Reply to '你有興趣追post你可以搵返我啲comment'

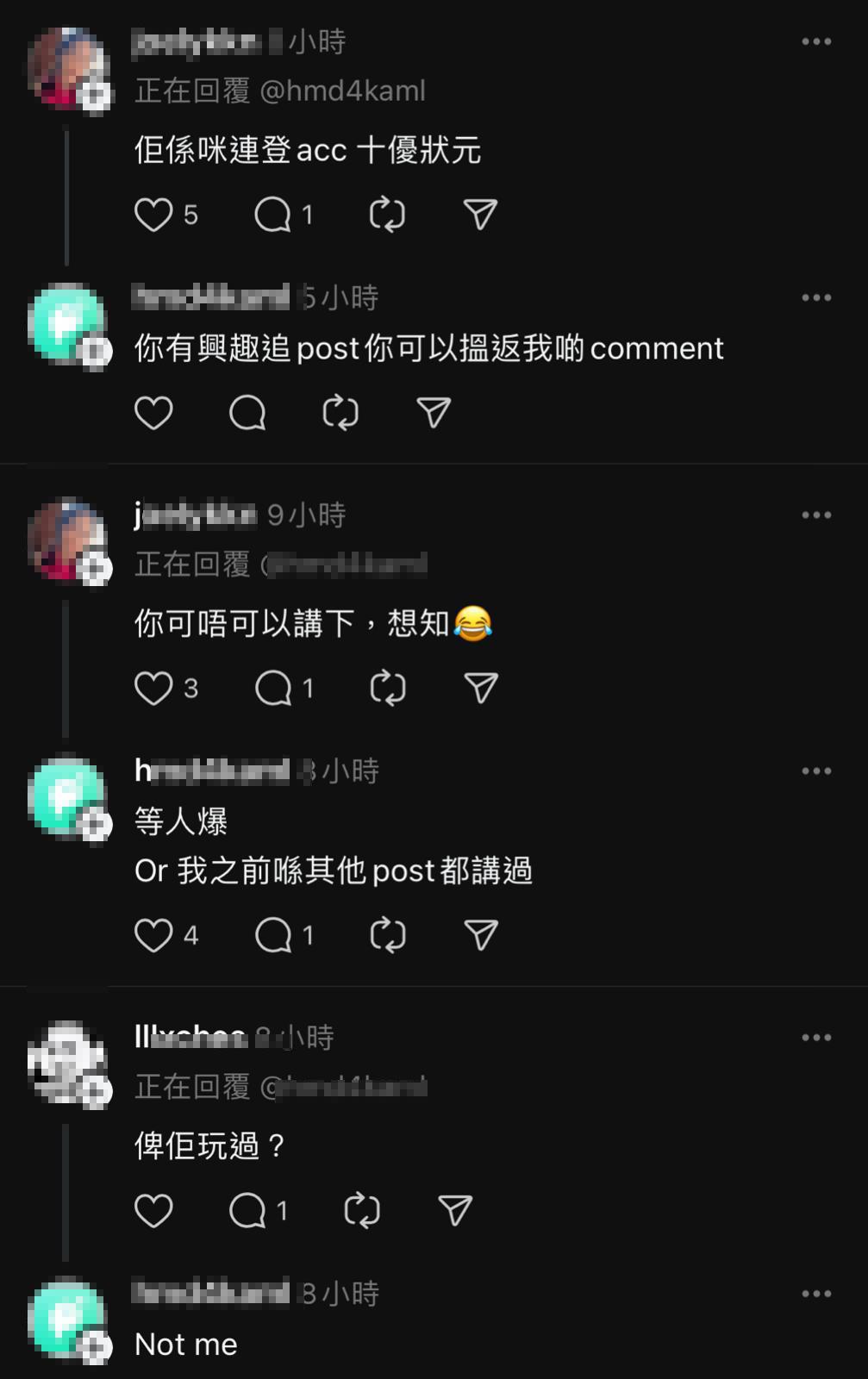247,413
